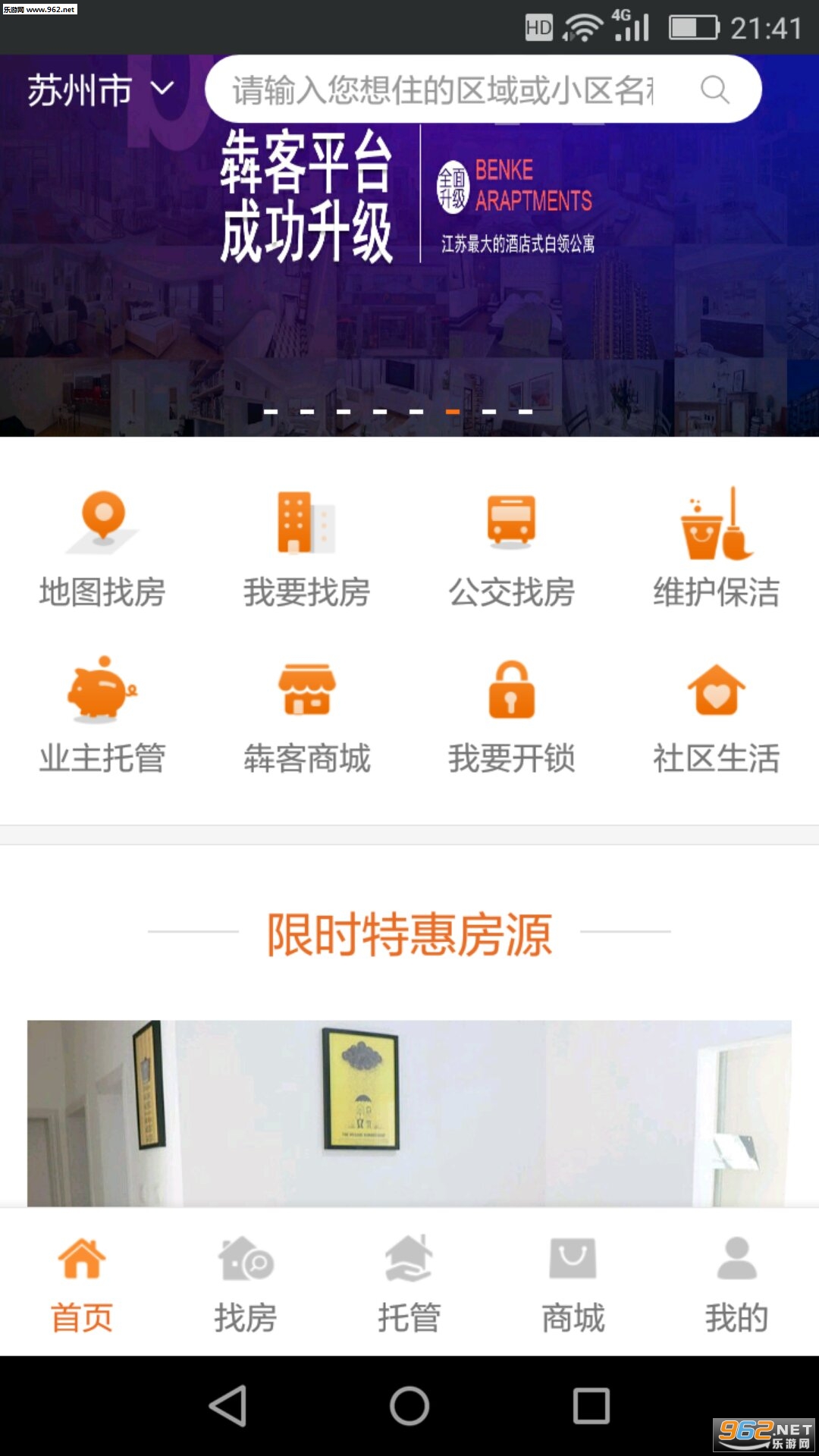Tap the system home button

tap(409, 1406)
